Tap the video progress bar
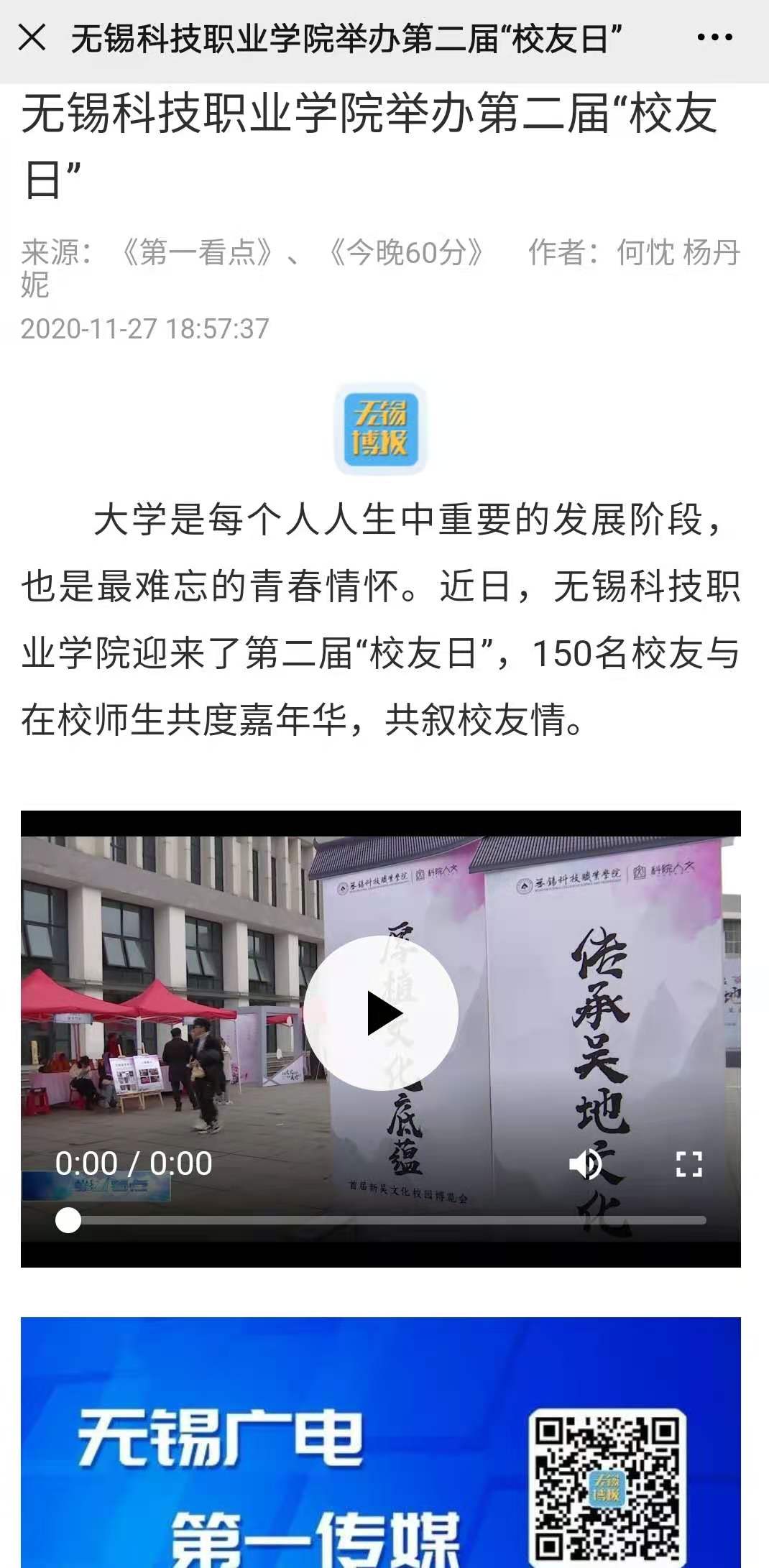The width and height of the screenshot is (769, 1568). [x=388, y=1220]
